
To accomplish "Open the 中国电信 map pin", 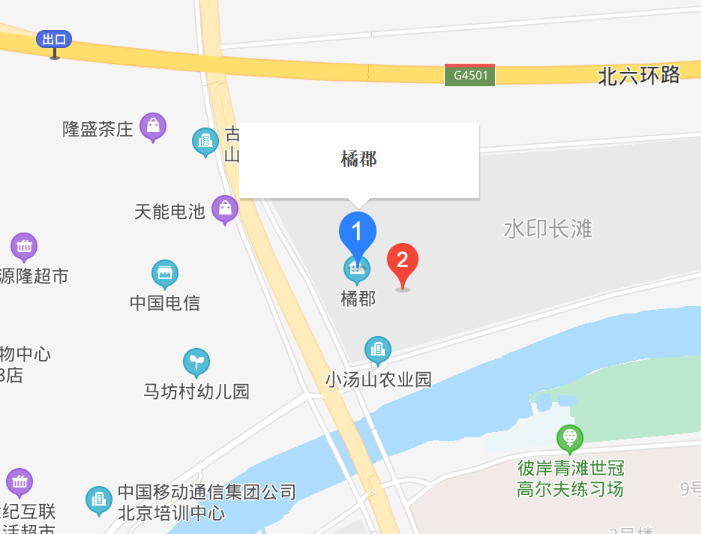I will coord(165,273).
